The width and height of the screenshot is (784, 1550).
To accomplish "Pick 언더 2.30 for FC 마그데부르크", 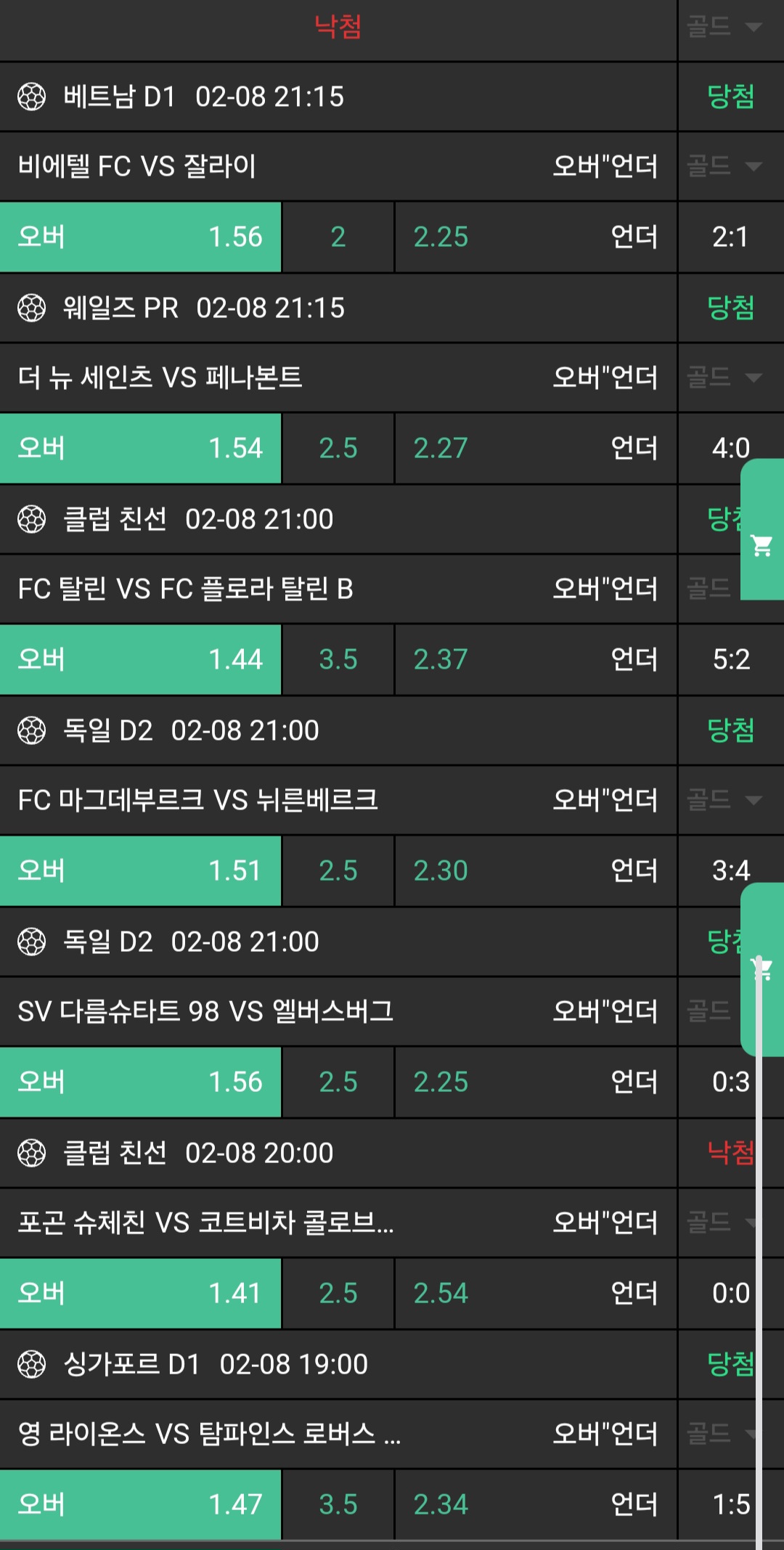I will pos(535,870).
